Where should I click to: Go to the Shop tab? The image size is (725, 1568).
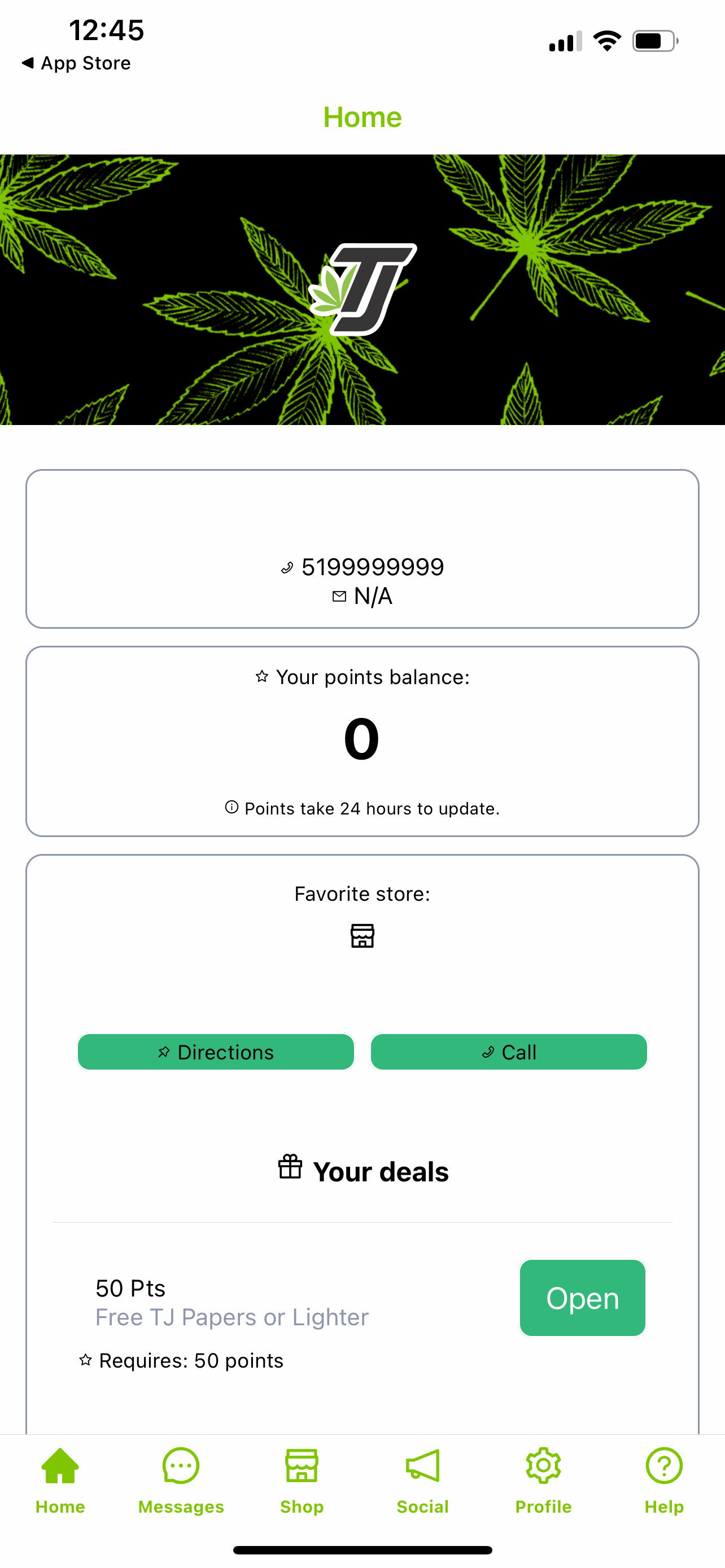302,1481
